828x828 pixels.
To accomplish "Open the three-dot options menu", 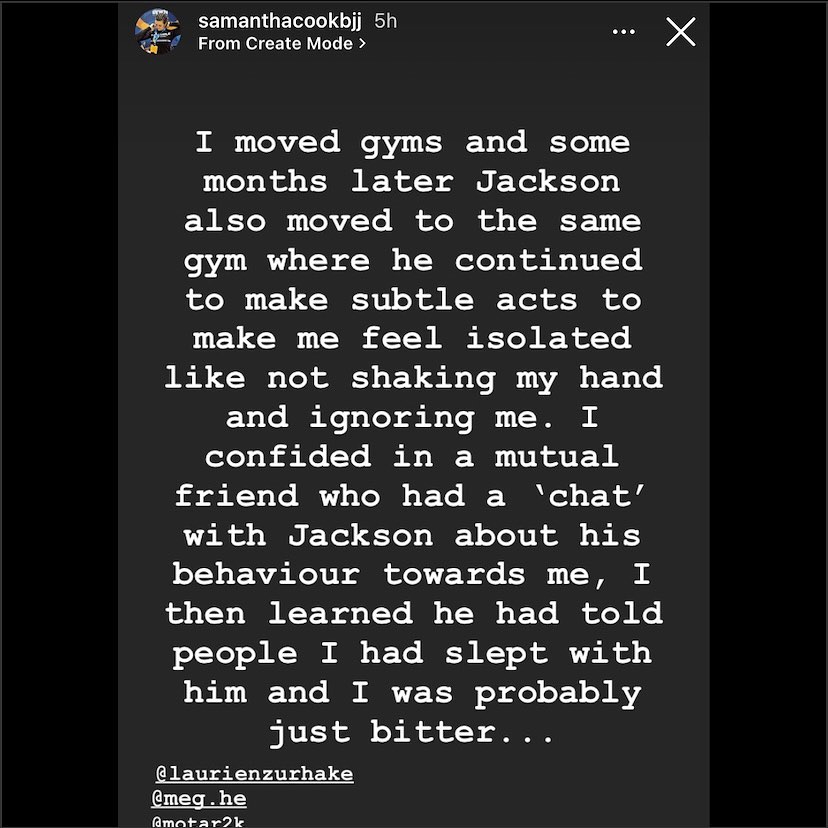I will (623, 32).
